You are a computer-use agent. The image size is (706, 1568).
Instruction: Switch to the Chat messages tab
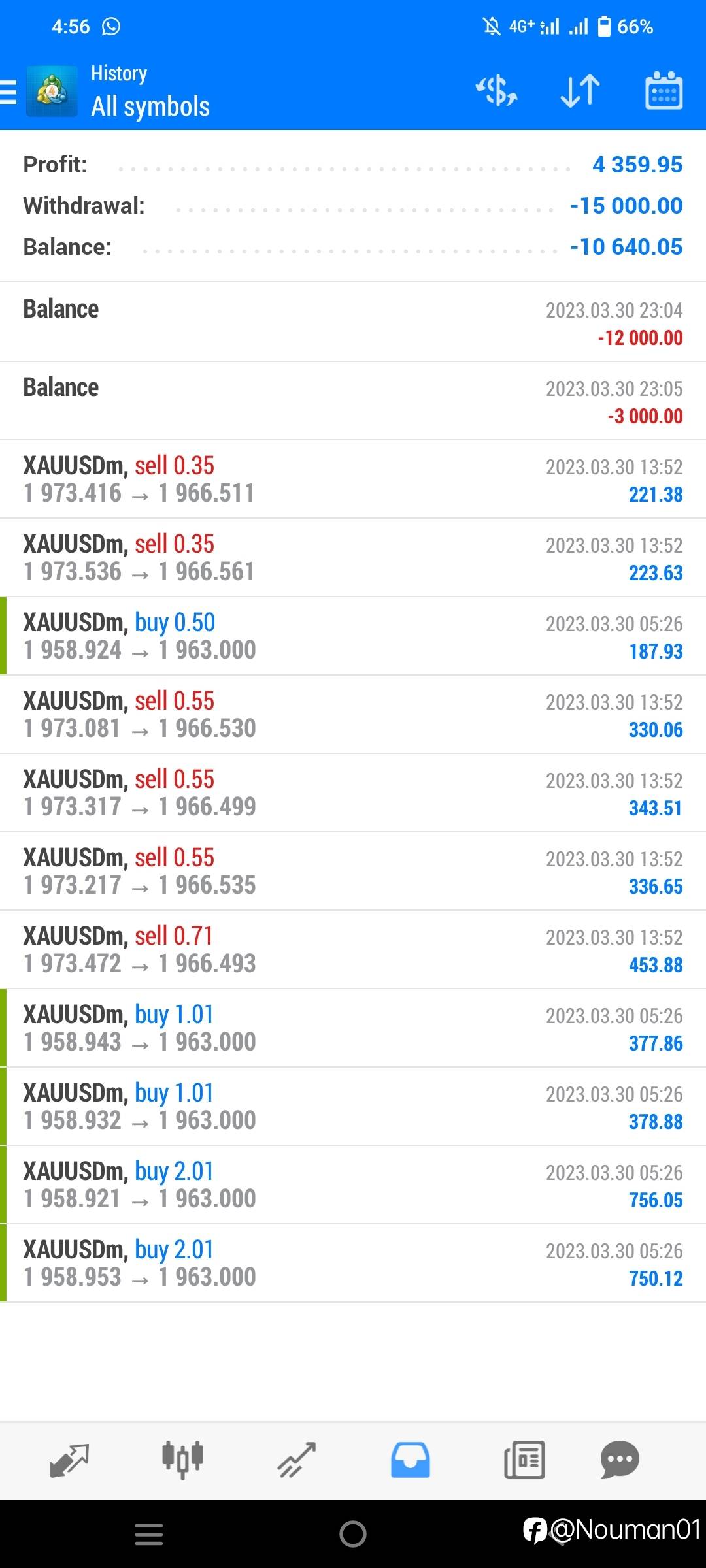(x=620, y=1460)
